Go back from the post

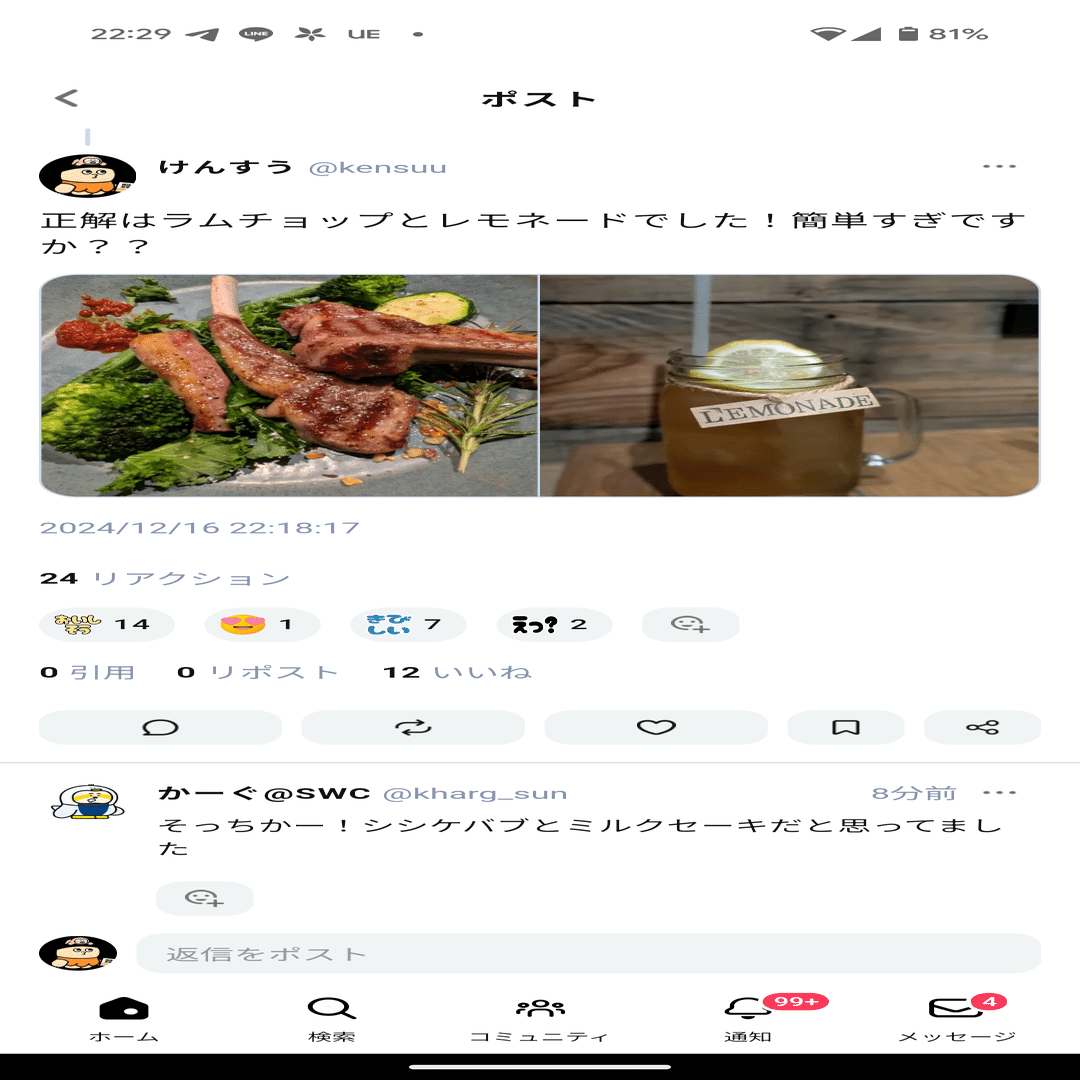[x=66, y=98]
